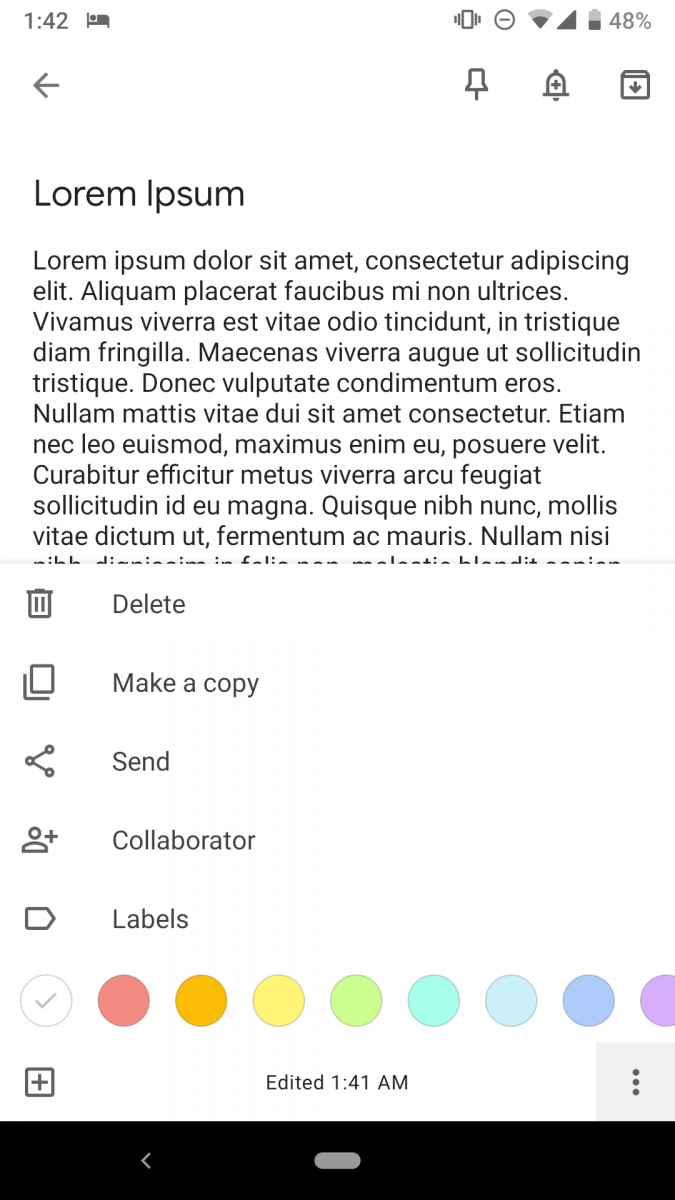Select the default white color

click(x=46, y=1000)
